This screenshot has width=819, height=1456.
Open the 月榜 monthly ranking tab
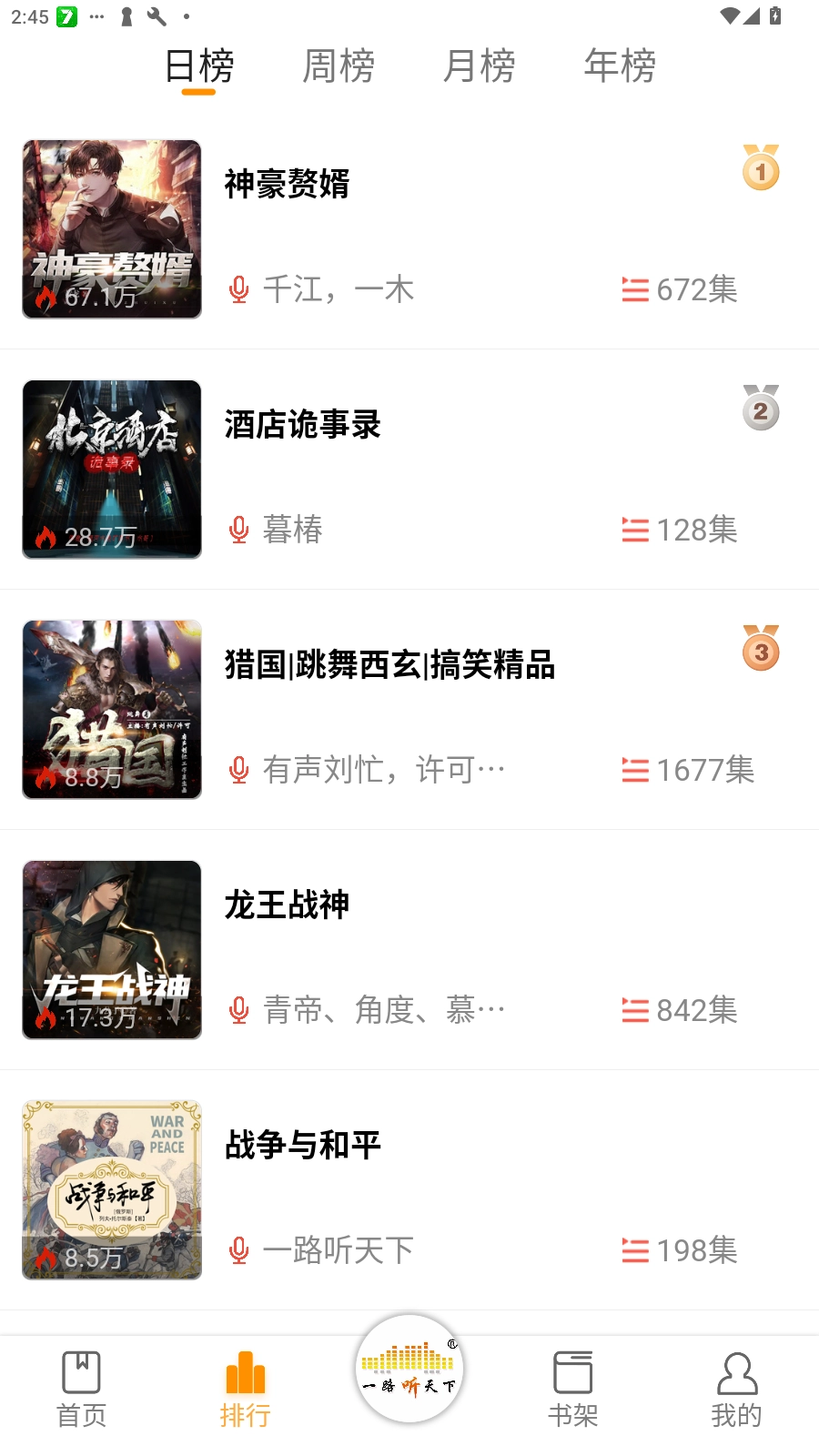coord(479,66)
